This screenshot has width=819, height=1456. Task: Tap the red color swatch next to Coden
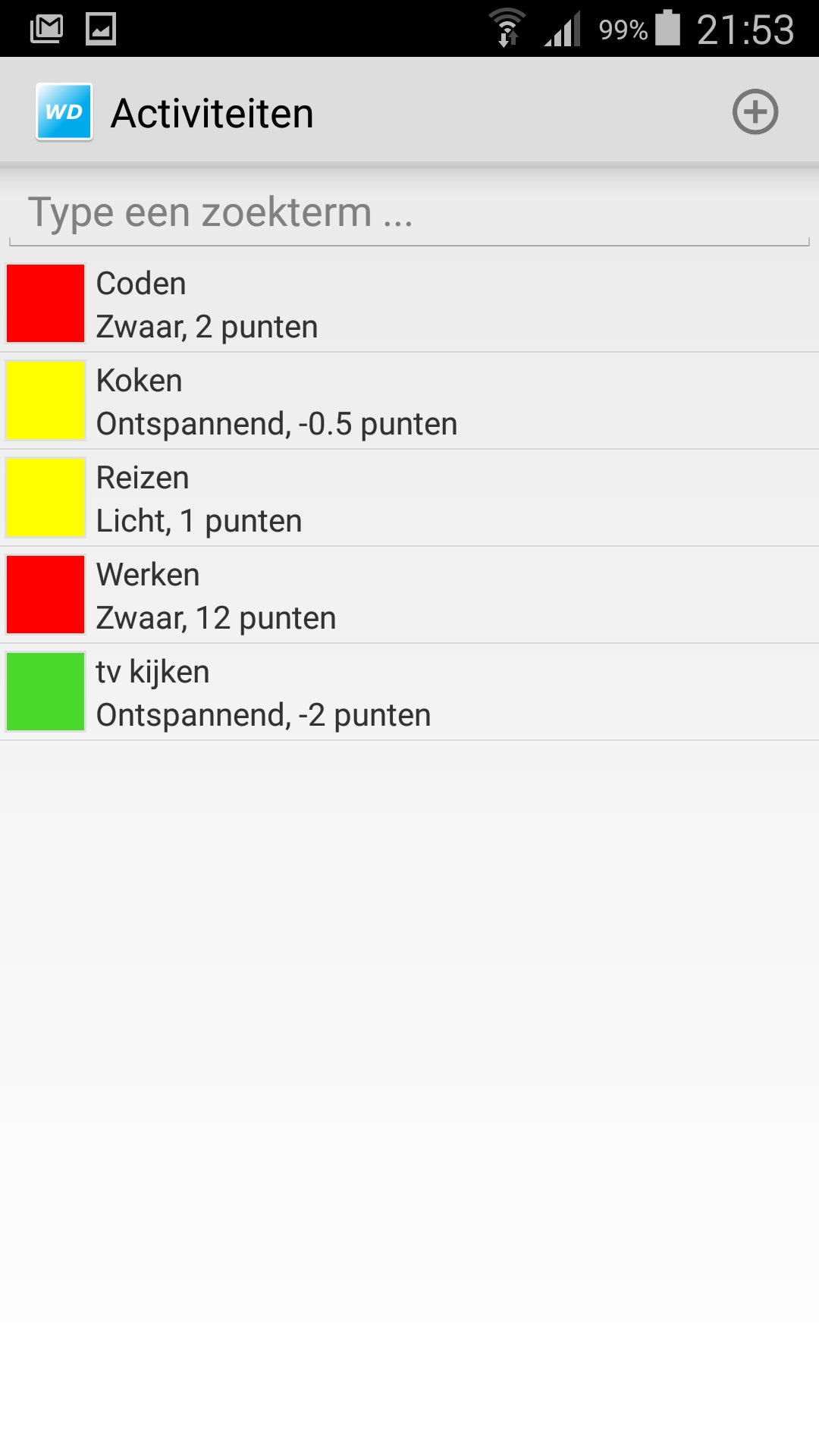[x=45, y=303]
